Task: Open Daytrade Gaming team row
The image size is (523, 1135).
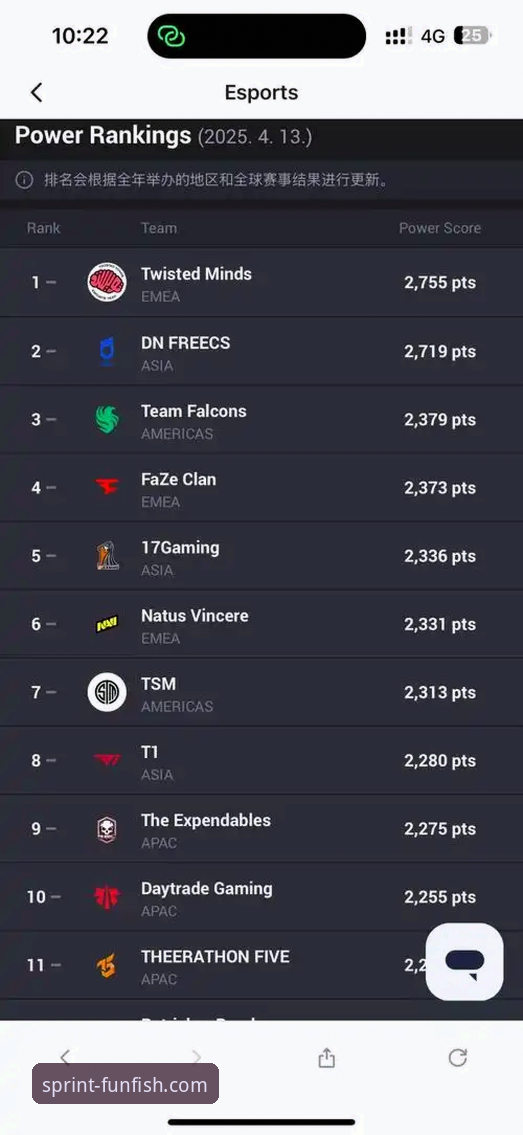Action: pyautogui.click(x=261, y=897)
